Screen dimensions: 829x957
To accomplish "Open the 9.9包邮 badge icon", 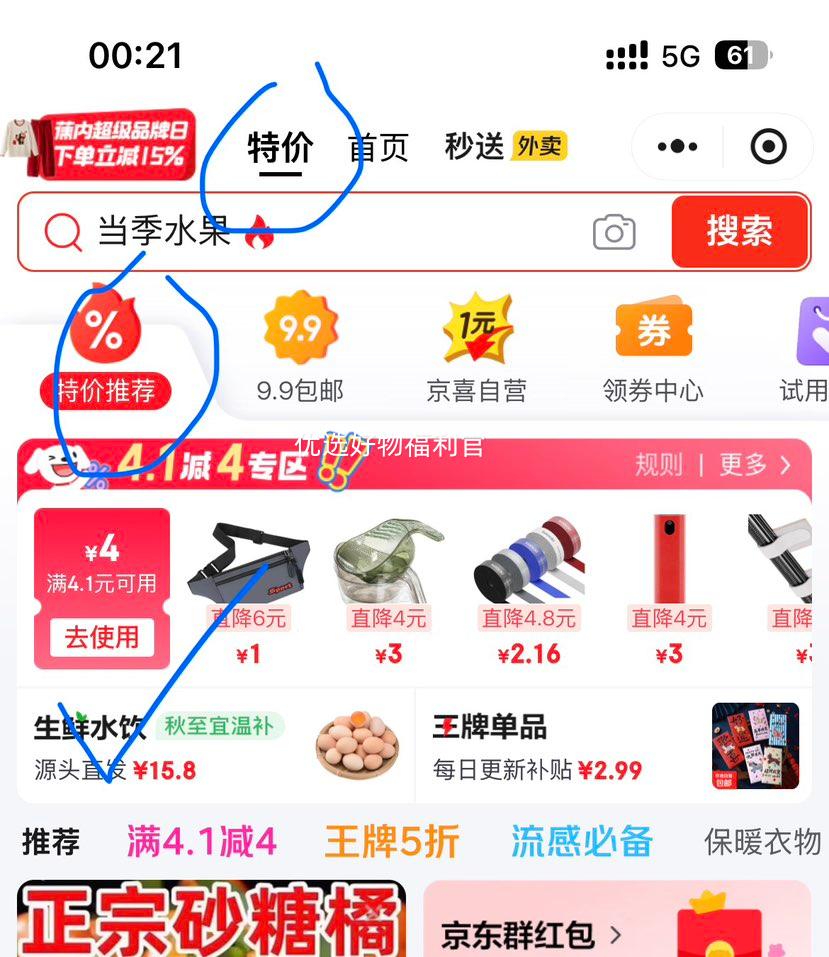I will click(300, 328).
